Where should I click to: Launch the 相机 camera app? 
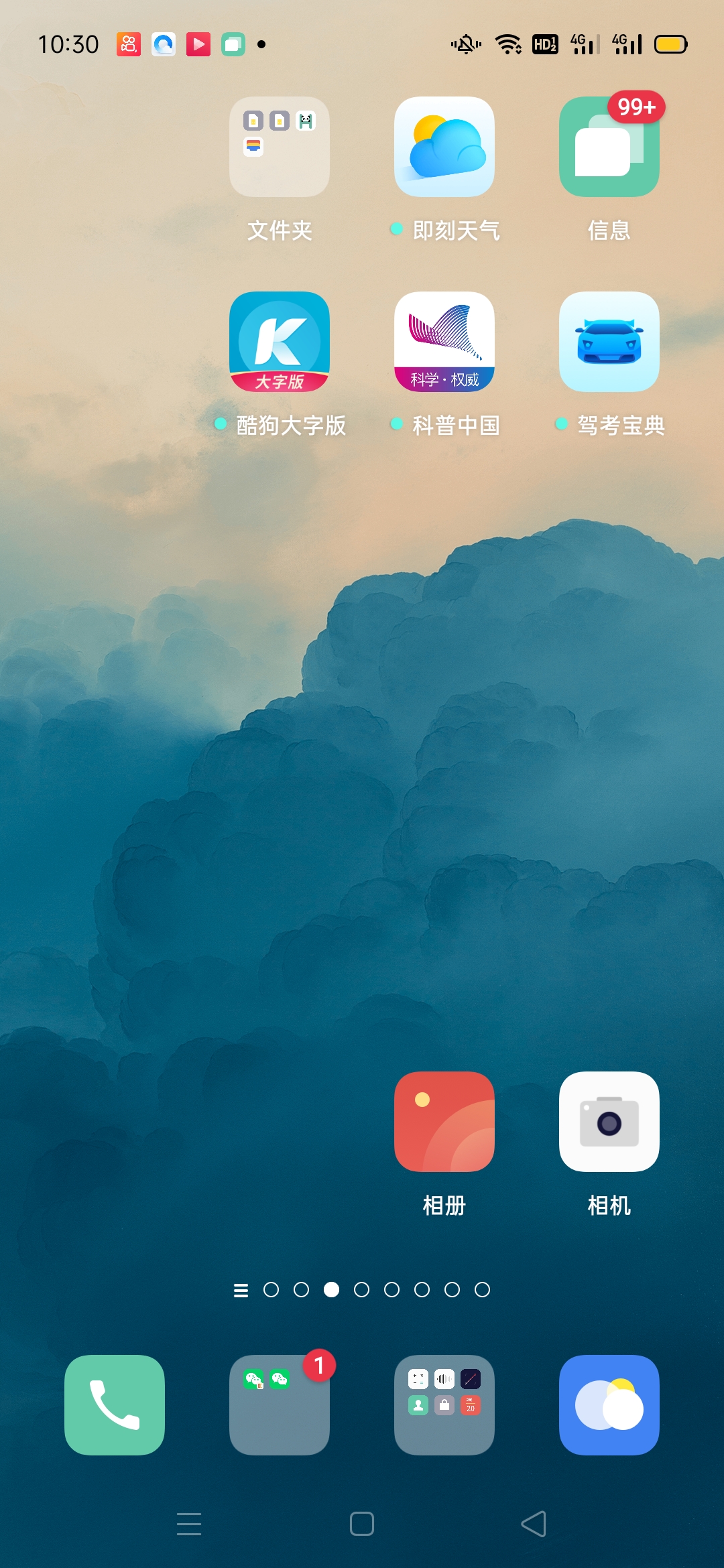(x=609, y=1121)
